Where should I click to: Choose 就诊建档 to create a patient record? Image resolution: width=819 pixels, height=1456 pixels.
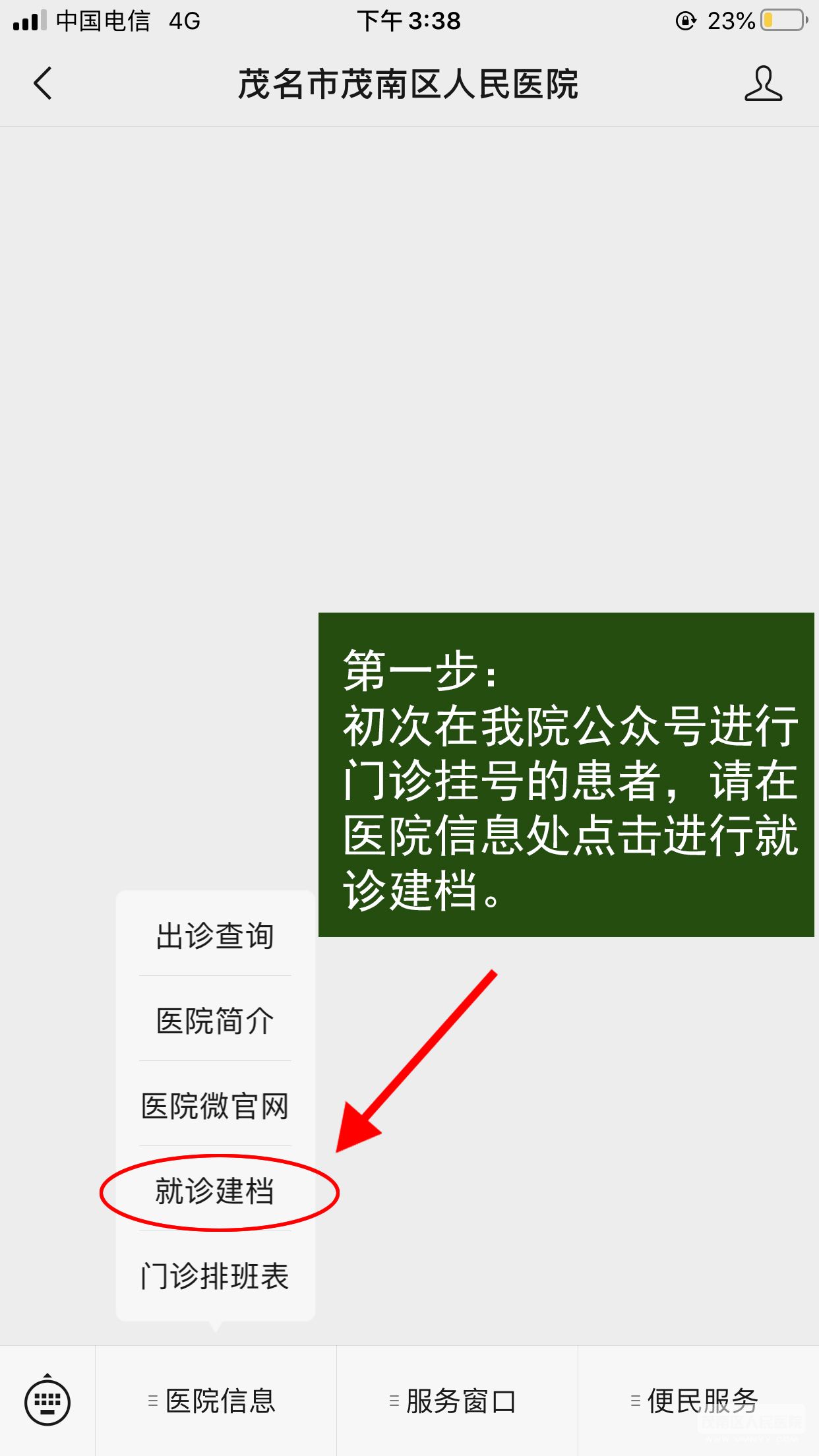pyautogui.click(x=215, y=1191)
